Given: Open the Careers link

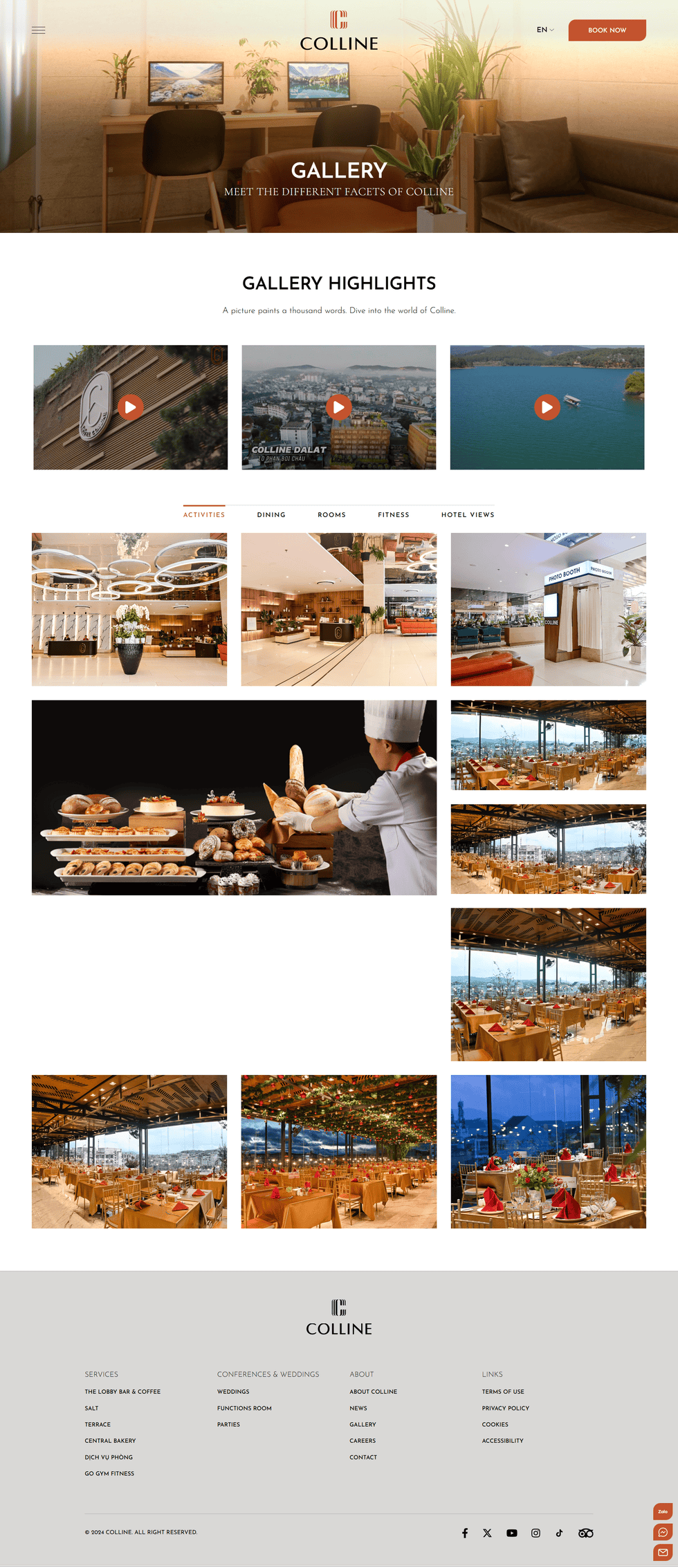Looking at the screenshot, I should [x=363, y=1441].
